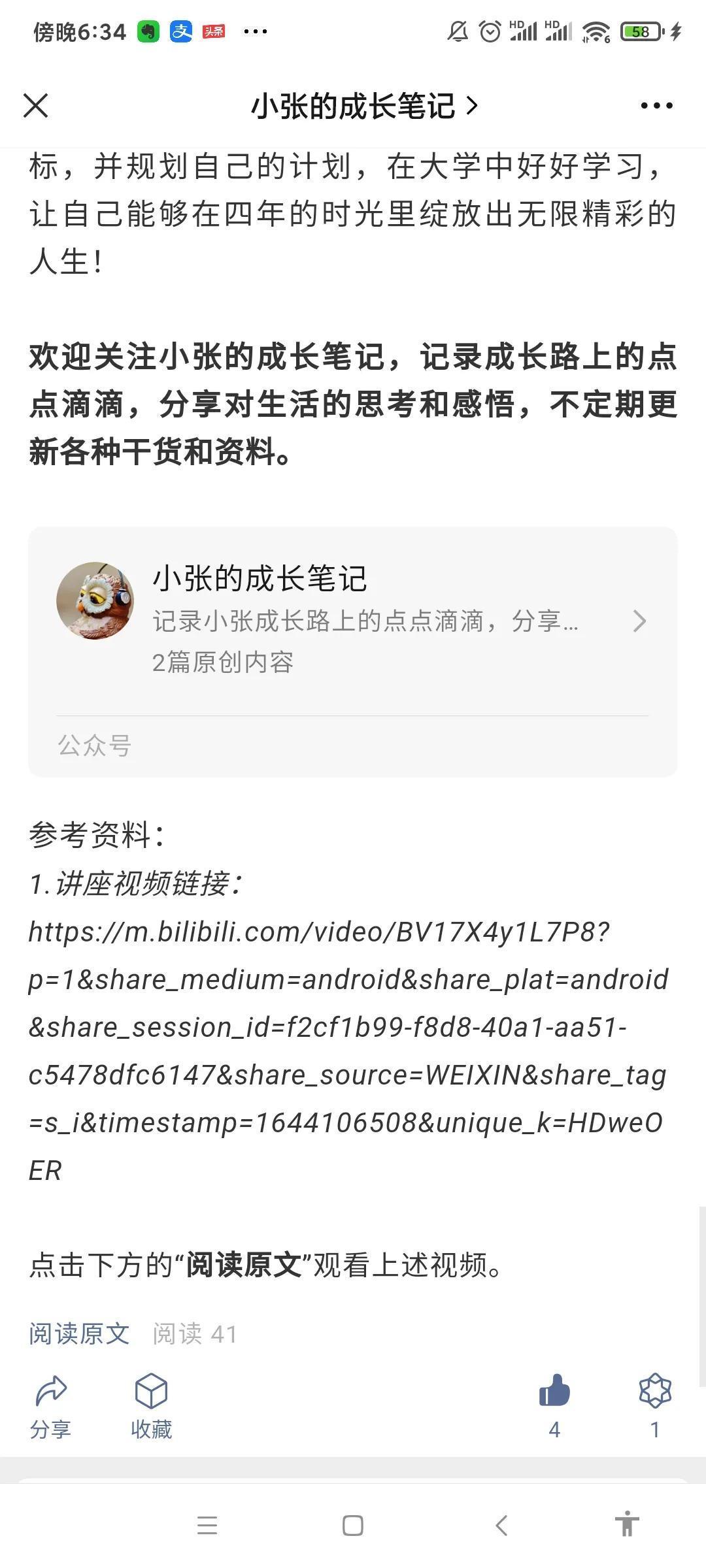The image size is (706, 1568).
Task: Go back using system navigation
Action: 501,1526
